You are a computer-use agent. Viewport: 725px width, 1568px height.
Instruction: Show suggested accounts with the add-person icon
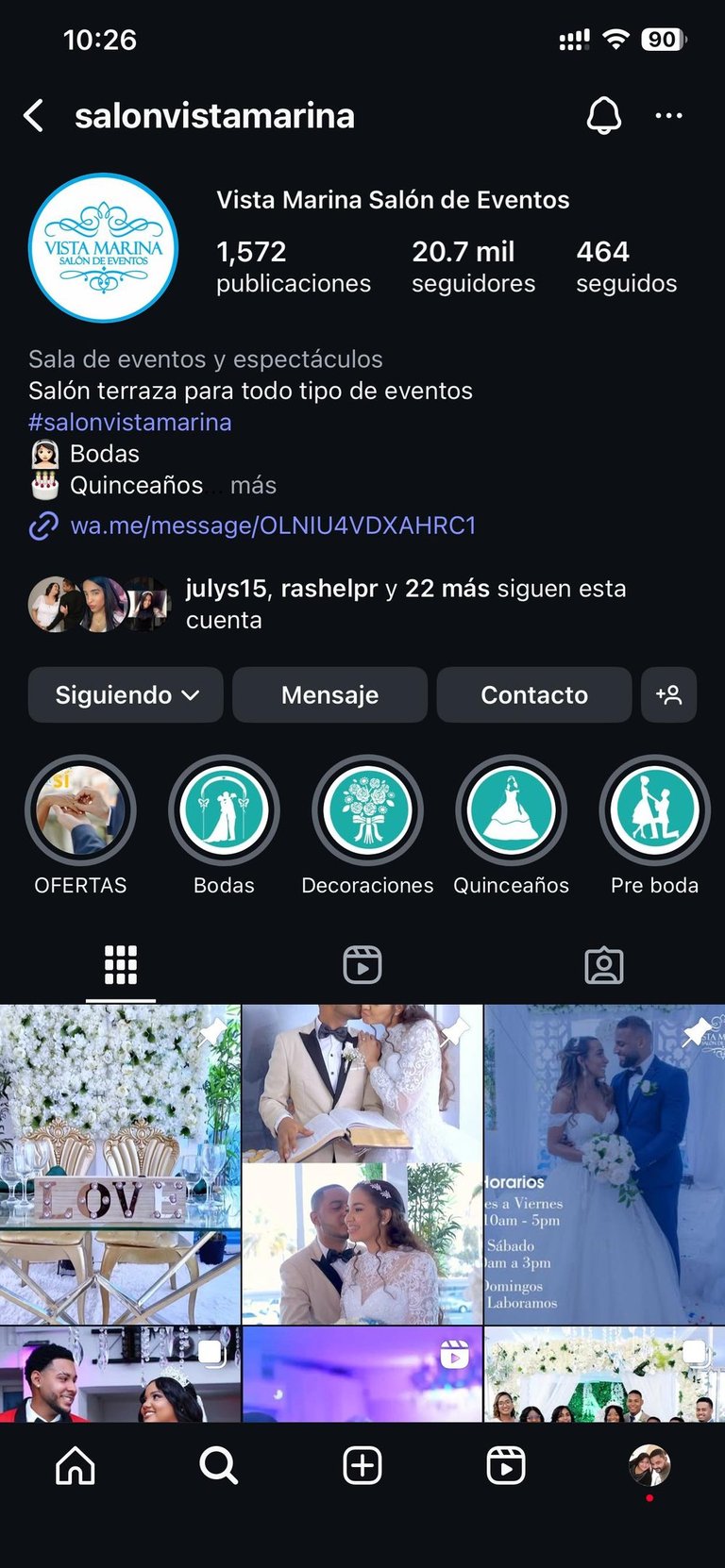point(668,695)
